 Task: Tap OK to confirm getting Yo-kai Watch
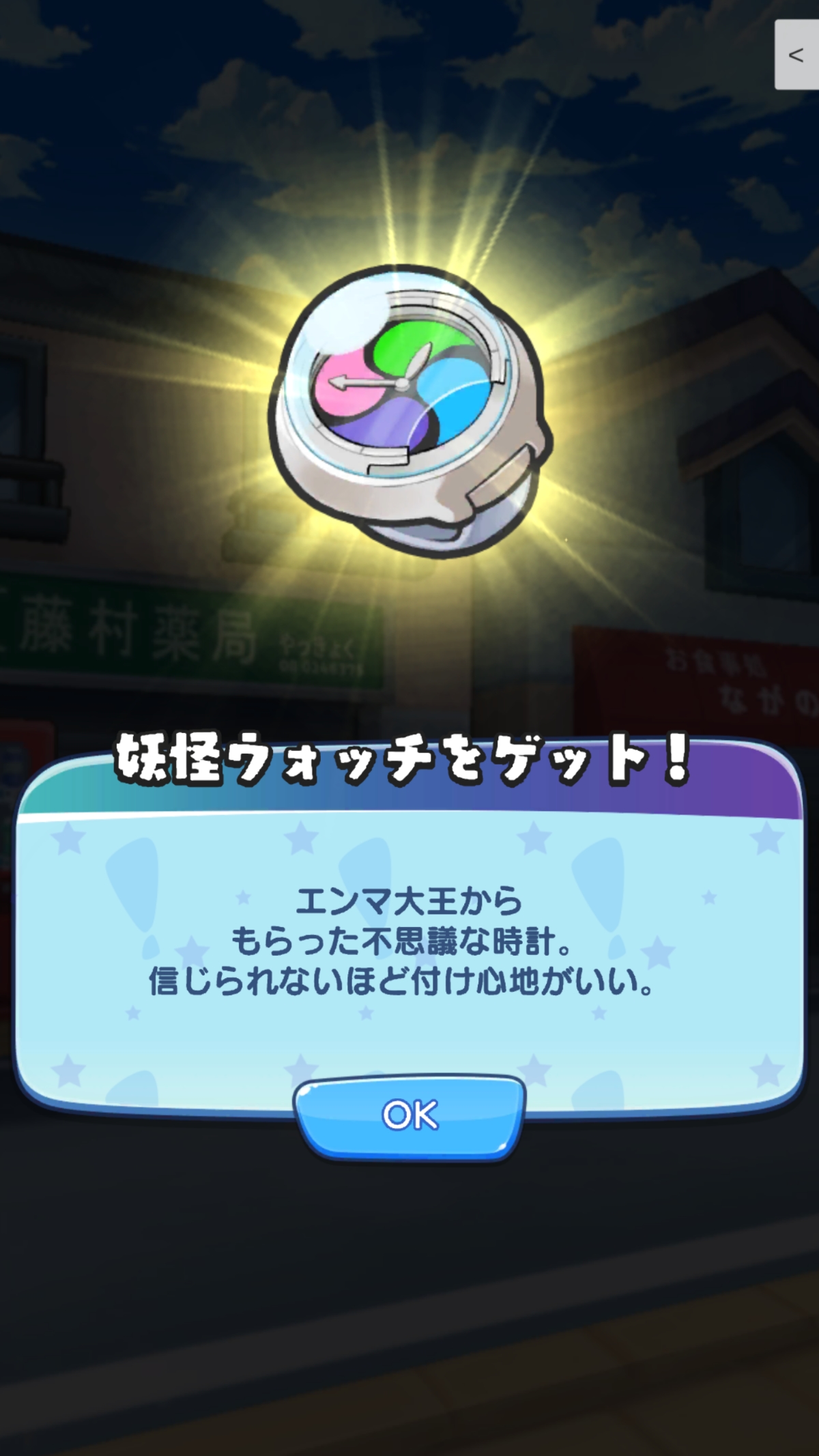click(x=409, y=1115)
